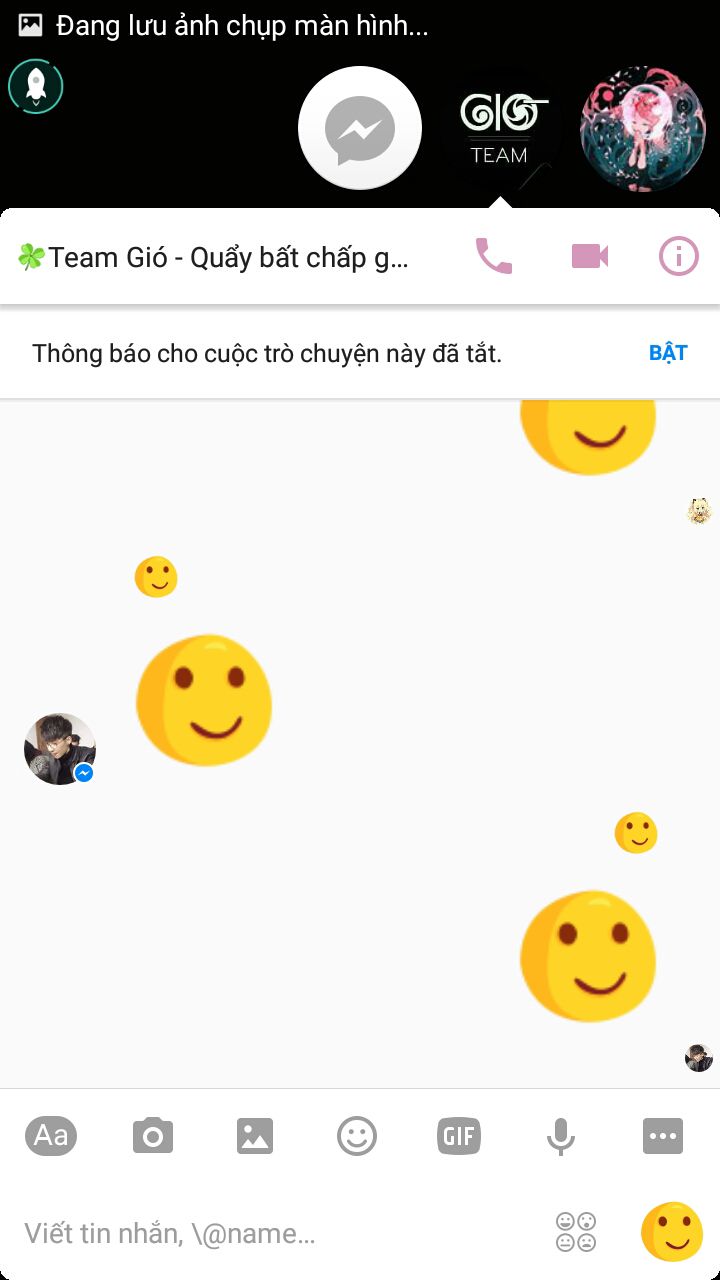Tap the rocket booster floating icon

36,87
